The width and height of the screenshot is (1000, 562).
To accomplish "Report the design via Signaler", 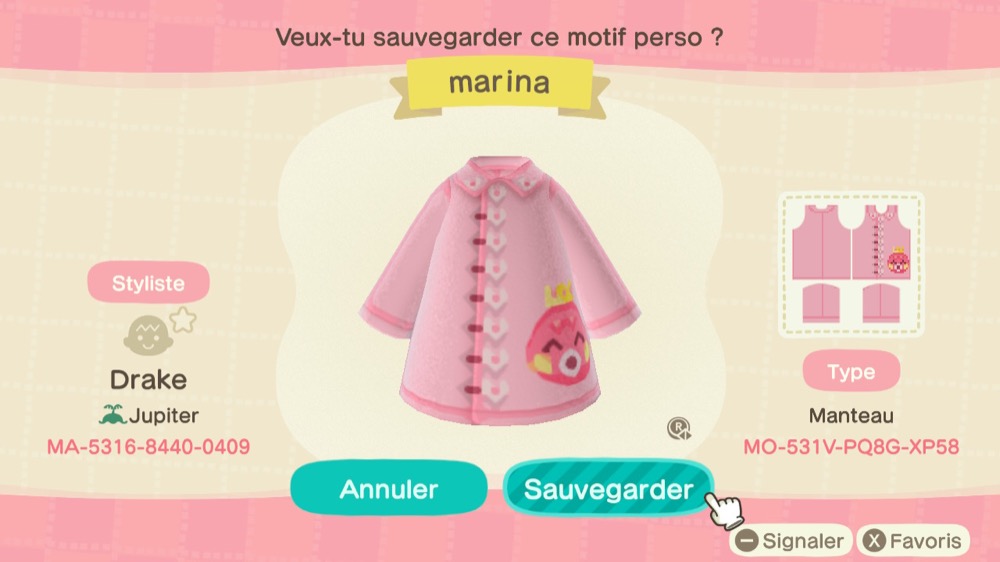I will pos(791,542).
